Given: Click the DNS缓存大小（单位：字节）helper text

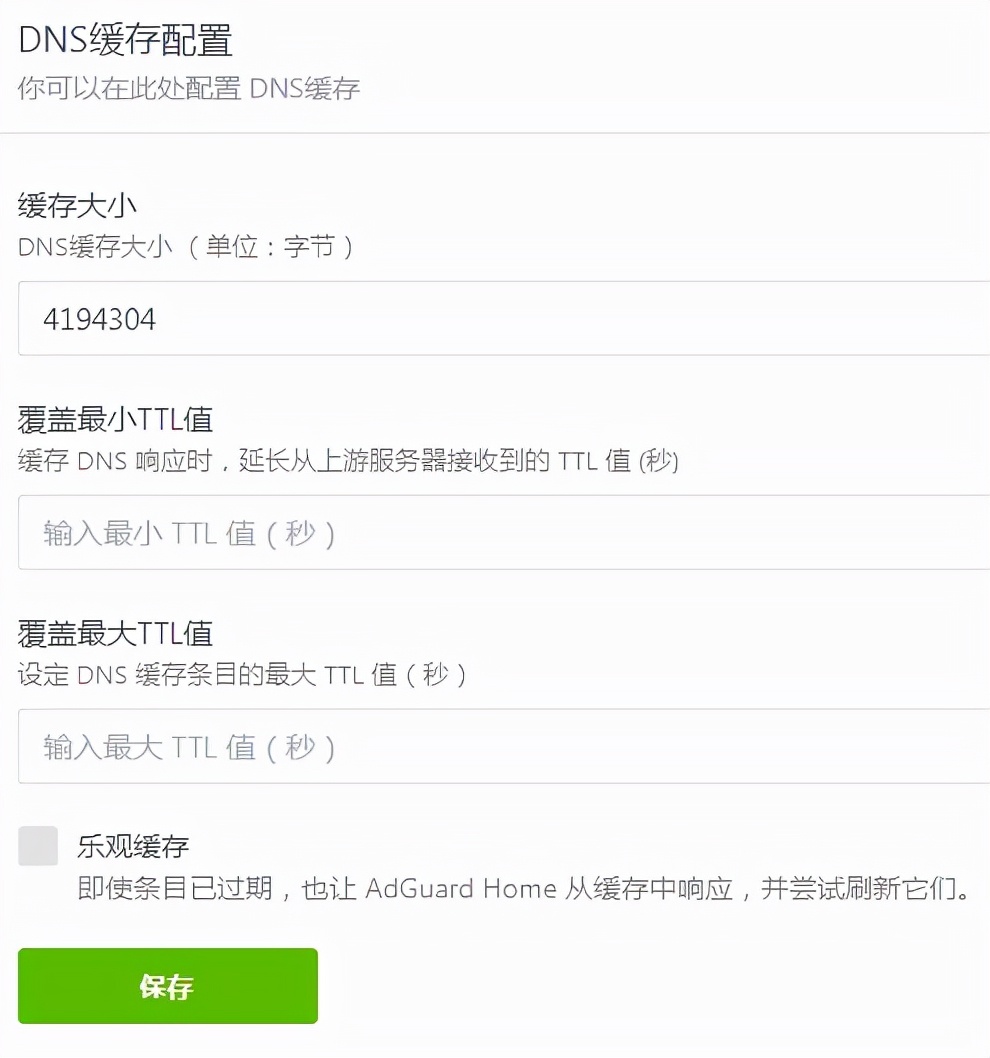Looking at the screenshot, I should click(190, 246).
